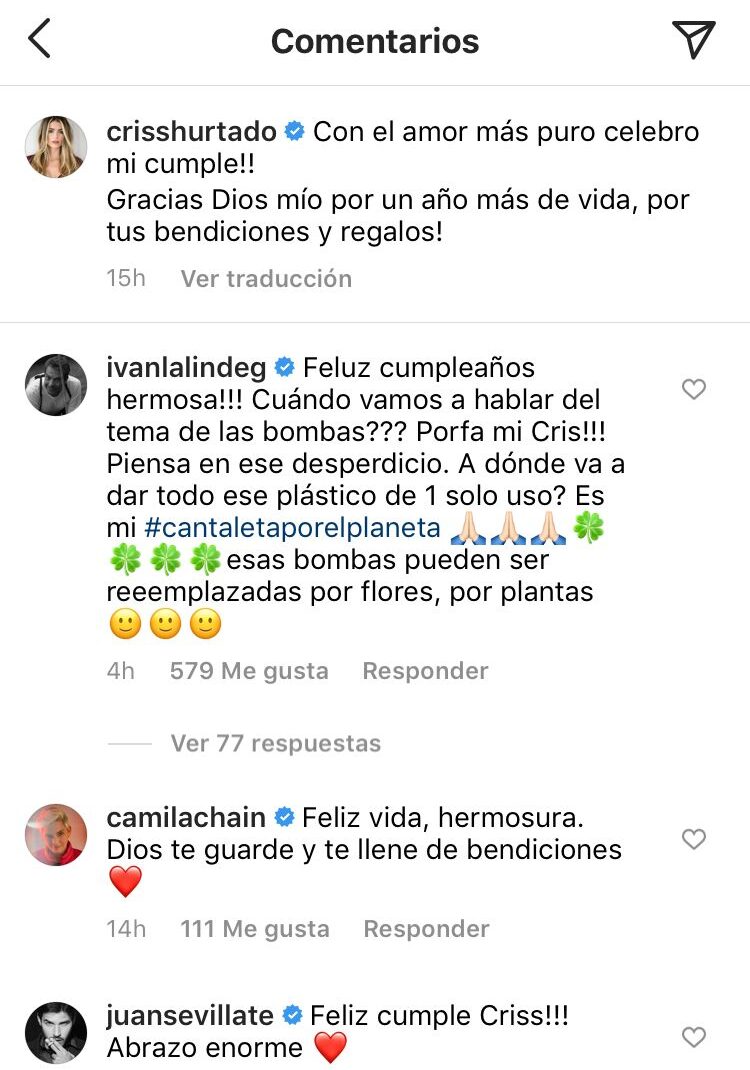Like juansevillate's comment
The height and width of the screenshot is (1070, 750).
pyautogui.click(x=693, y=1036)
